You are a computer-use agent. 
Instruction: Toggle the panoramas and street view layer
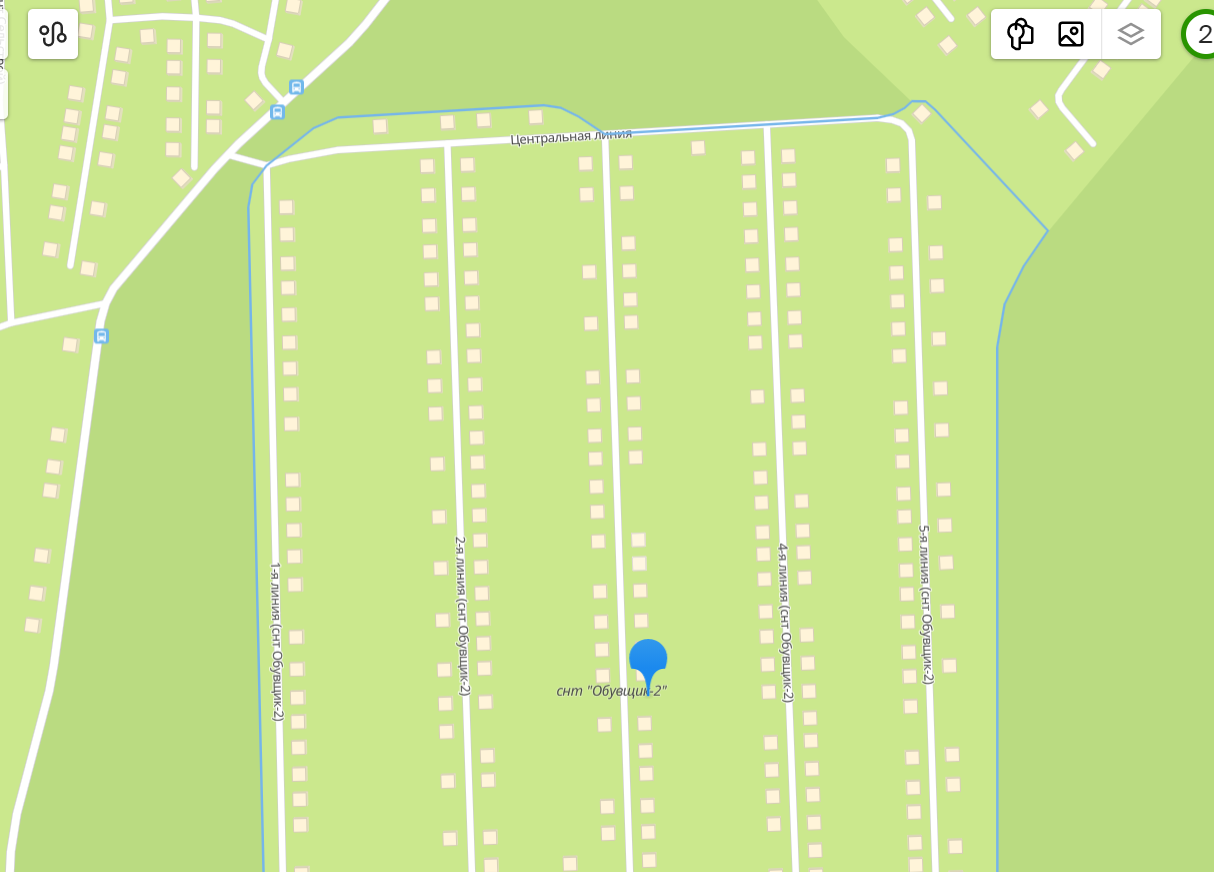(x=1019, y=34)
